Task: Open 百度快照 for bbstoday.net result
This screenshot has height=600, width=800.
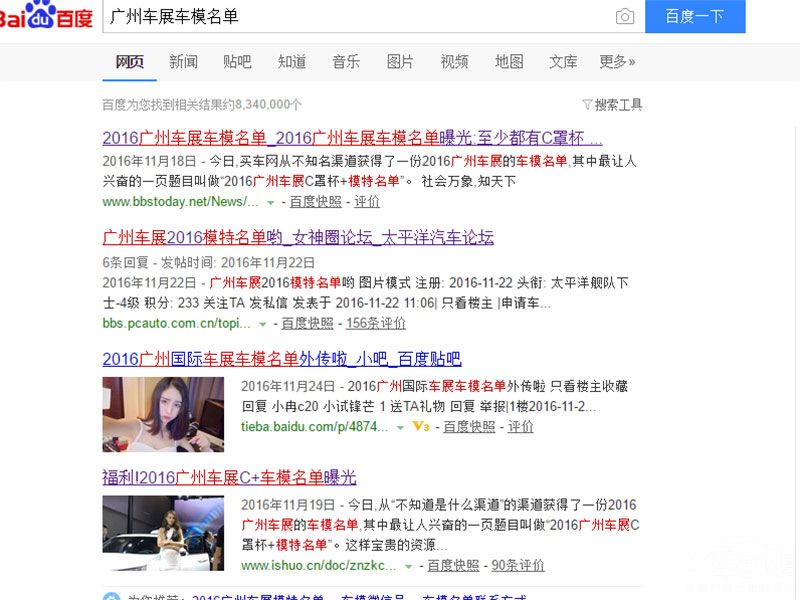Action: pyautogui.click(x=315, y=202)
